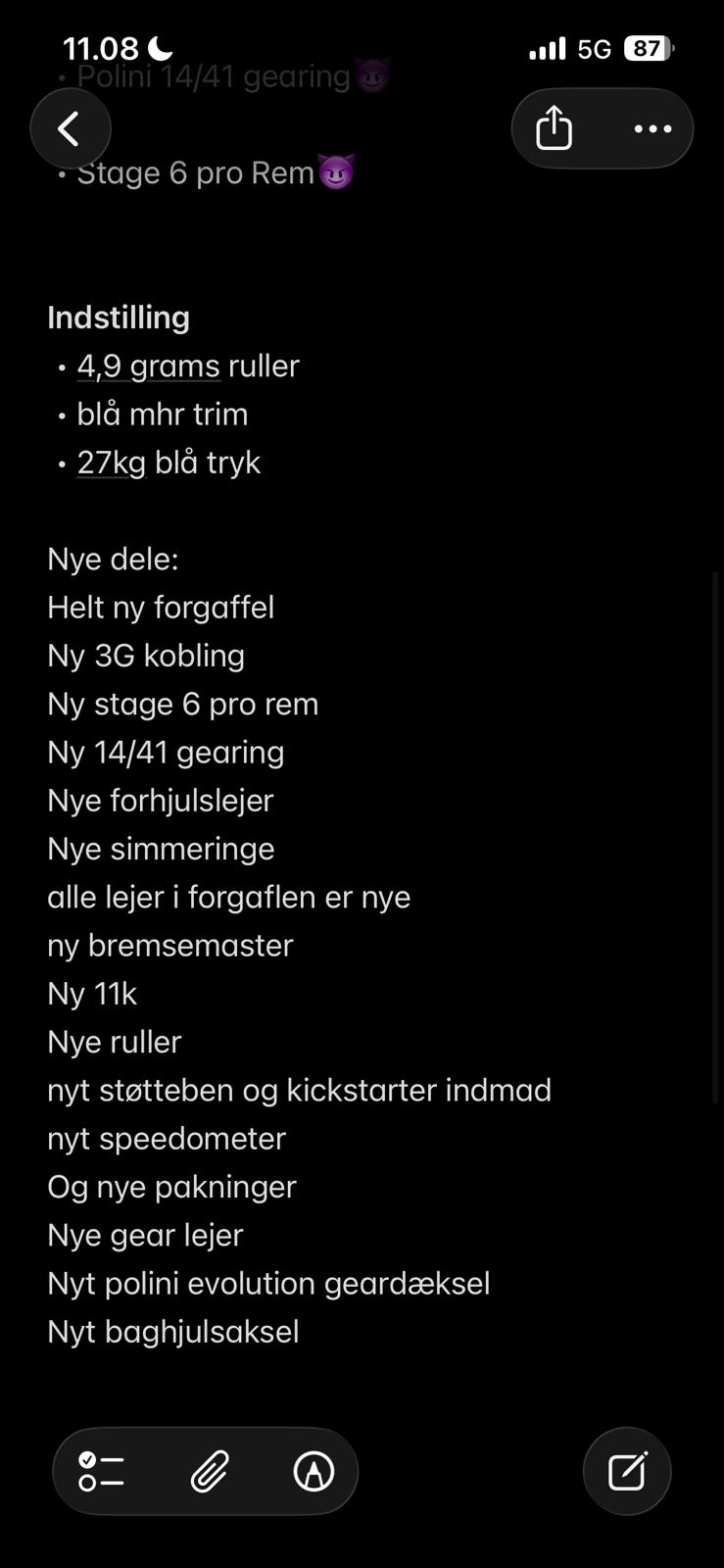Attach a file with the paperclip
This screenshot has width=724, height=1568.
tap(209, 1471)
